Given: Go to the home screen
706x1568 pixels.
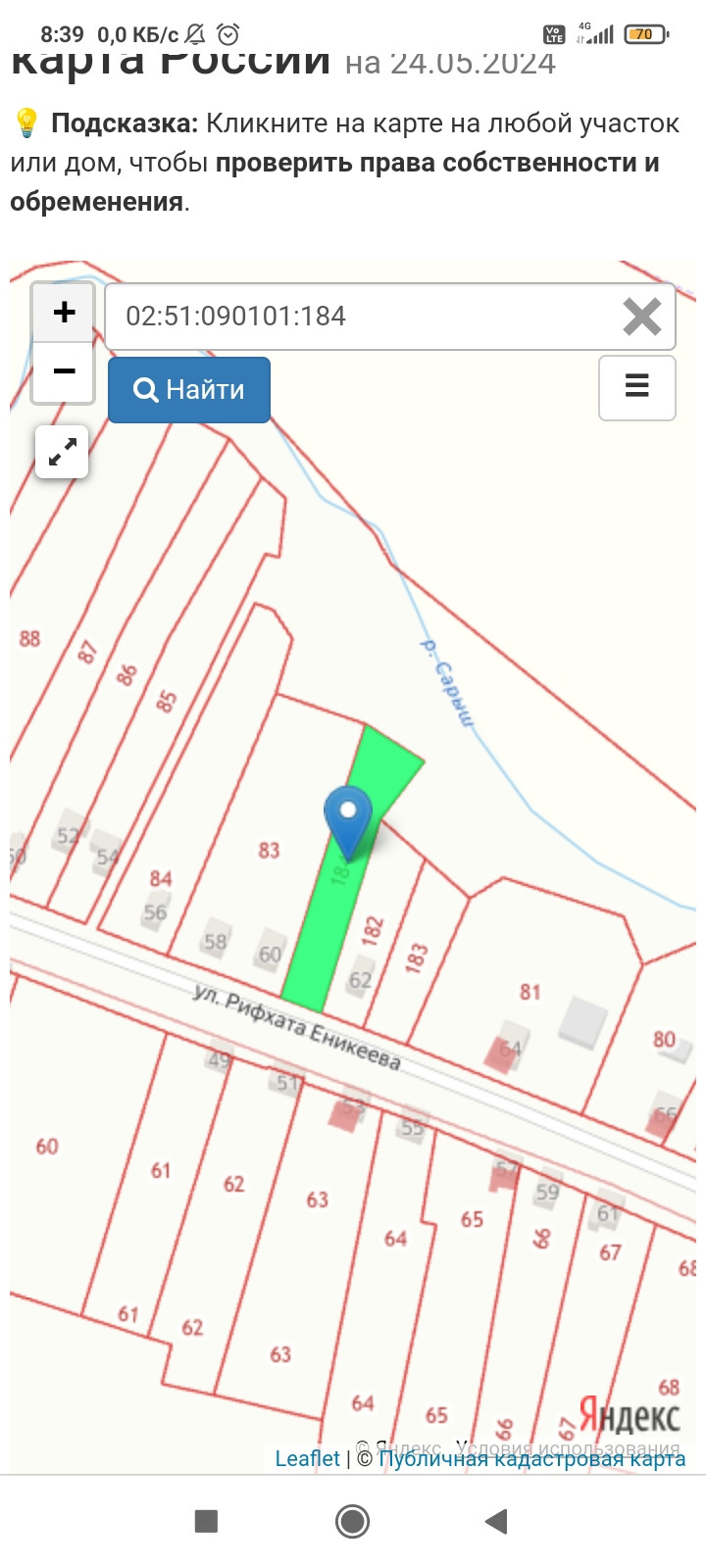Looking at the screenshot, I should [x=352, y=1521].
